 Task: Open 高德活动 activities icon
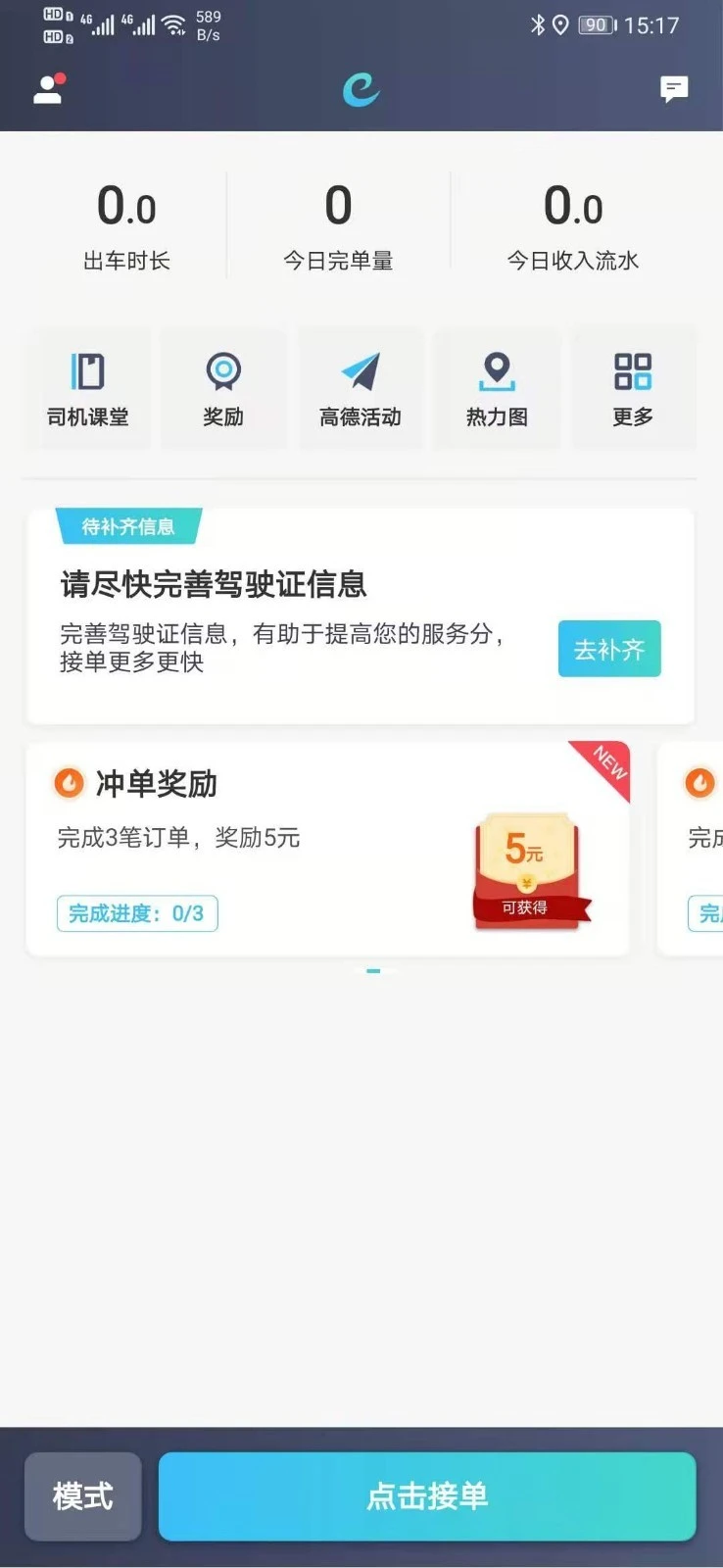[361, 386]
